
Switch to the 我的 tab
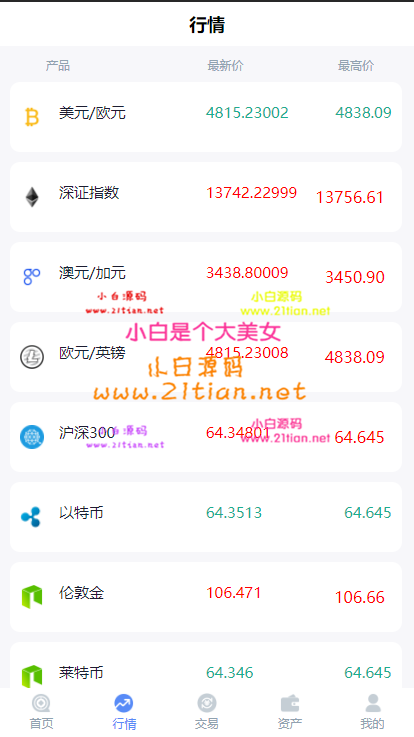click(373, 712)
